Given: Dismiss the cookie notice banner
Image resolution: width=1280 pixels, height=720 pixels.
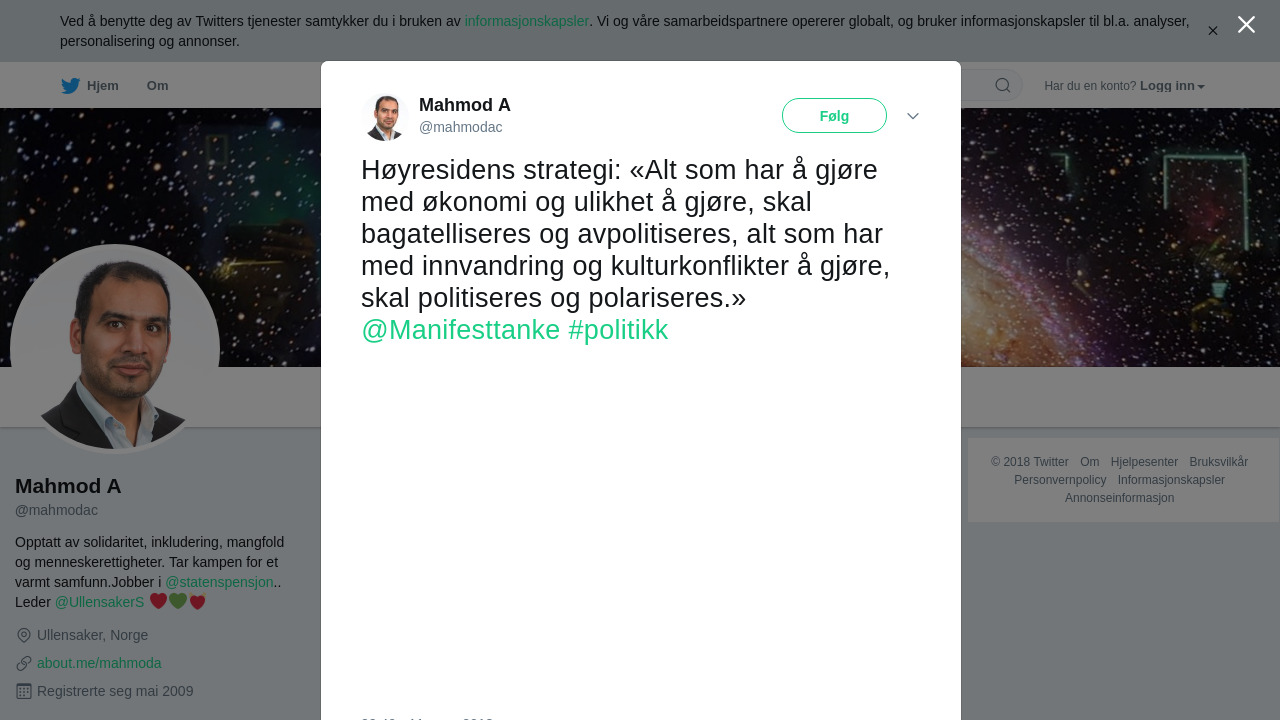Looking at the screenshot, I should pyautogui.click(x=1212, y=31).
